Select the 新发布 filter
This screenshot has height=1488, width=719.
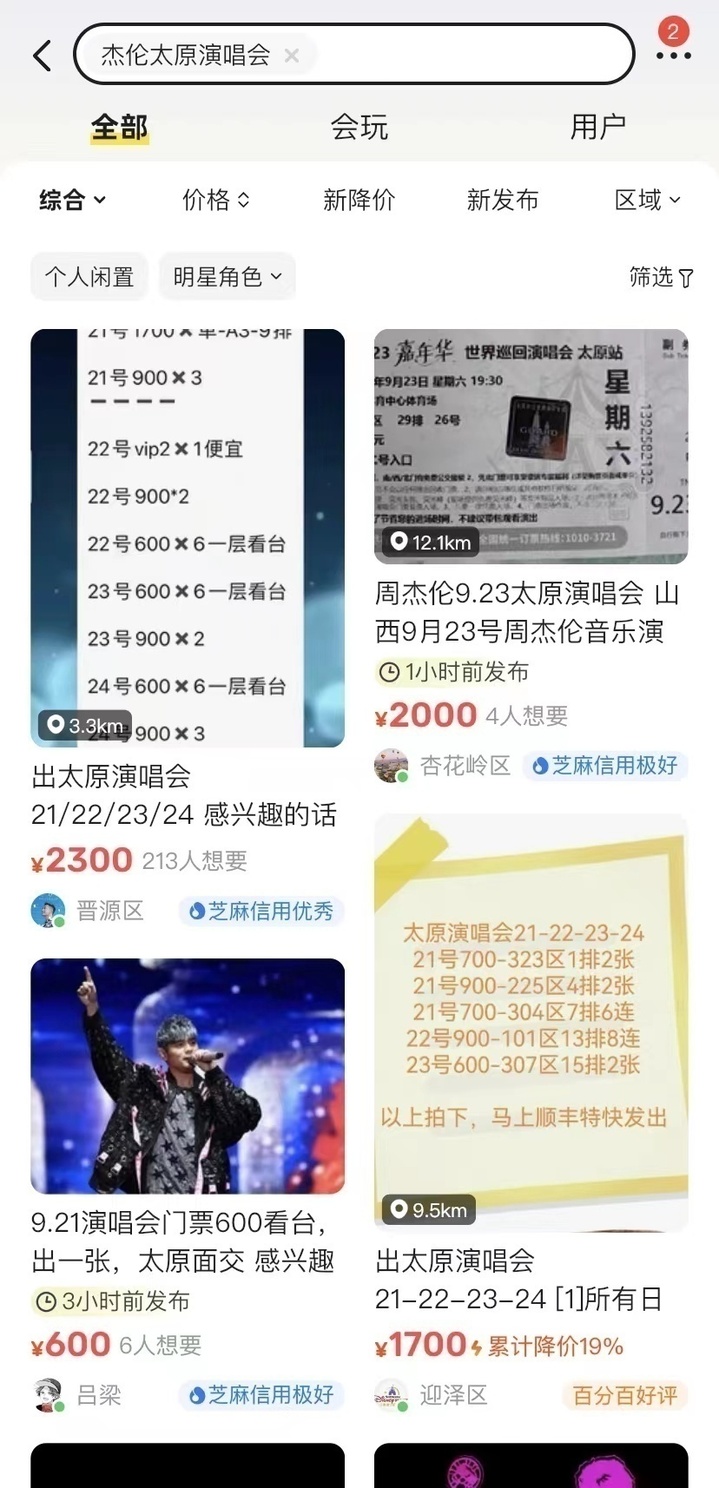coord(502,200)
